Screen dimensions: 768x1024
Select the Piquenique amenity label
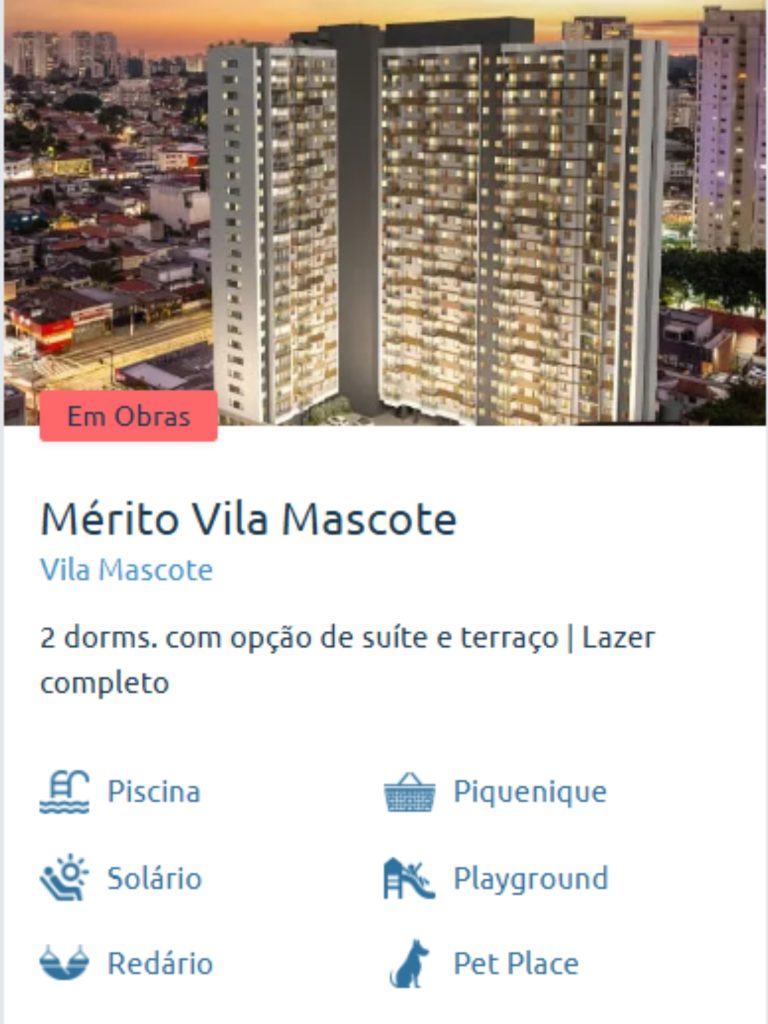[x=529, y=792]
